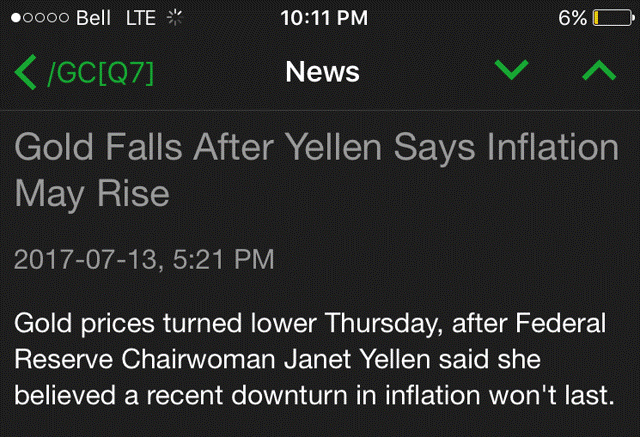Screen dimensions: 640x437
Task: Go to the previous news article
Action: 598,71
